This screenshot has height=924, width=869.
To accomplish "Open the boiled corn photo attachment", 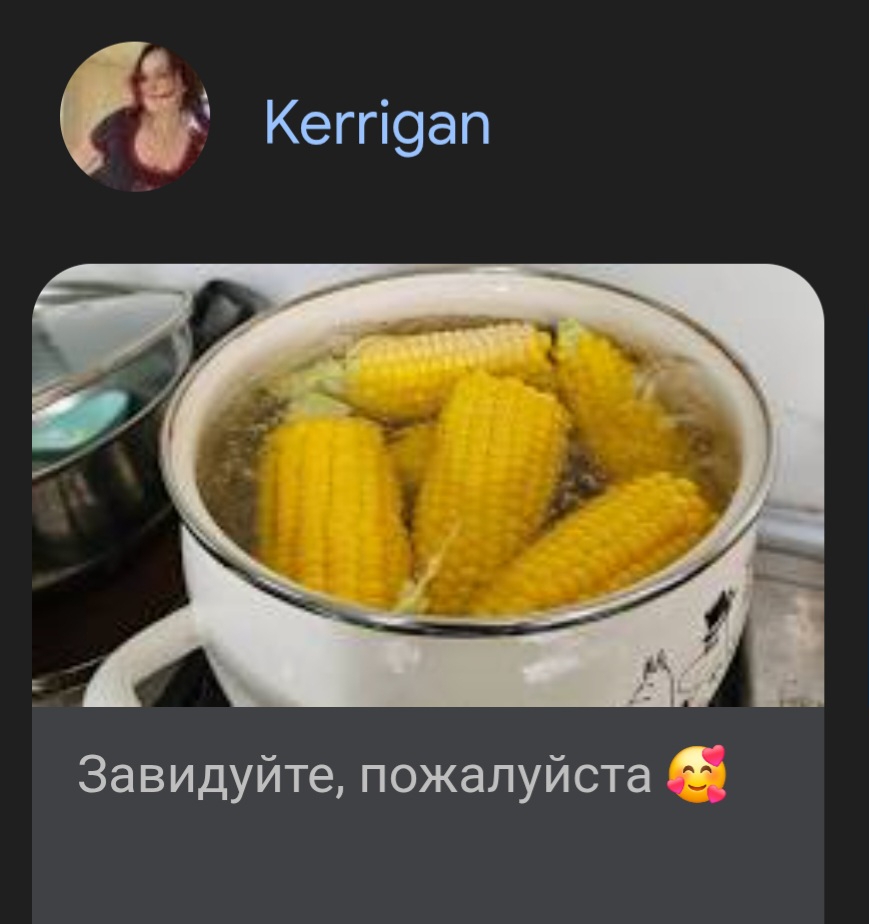I will coord(428,485).
